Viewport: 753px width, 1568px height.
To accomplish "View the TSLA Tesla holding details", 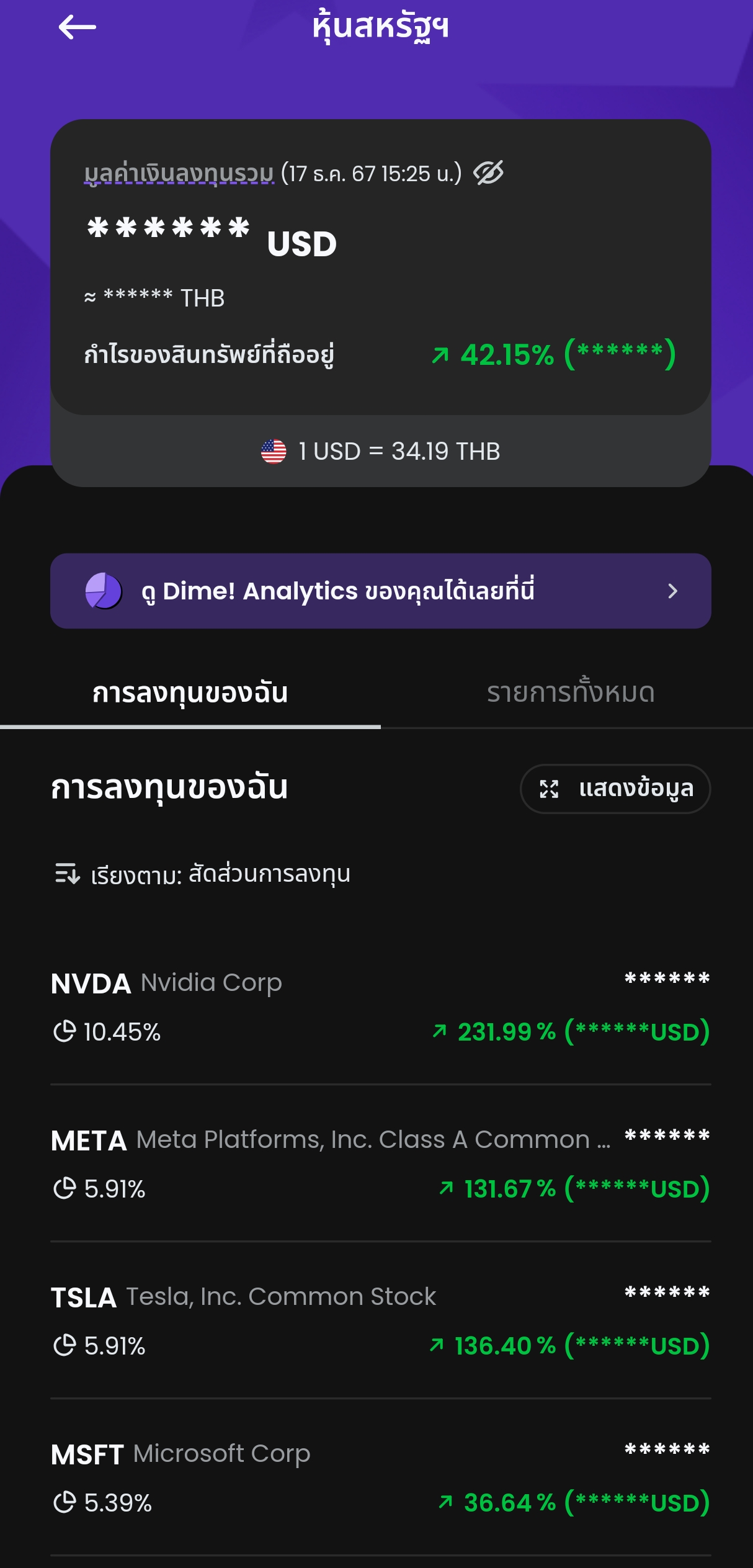I will (380, 1320).
